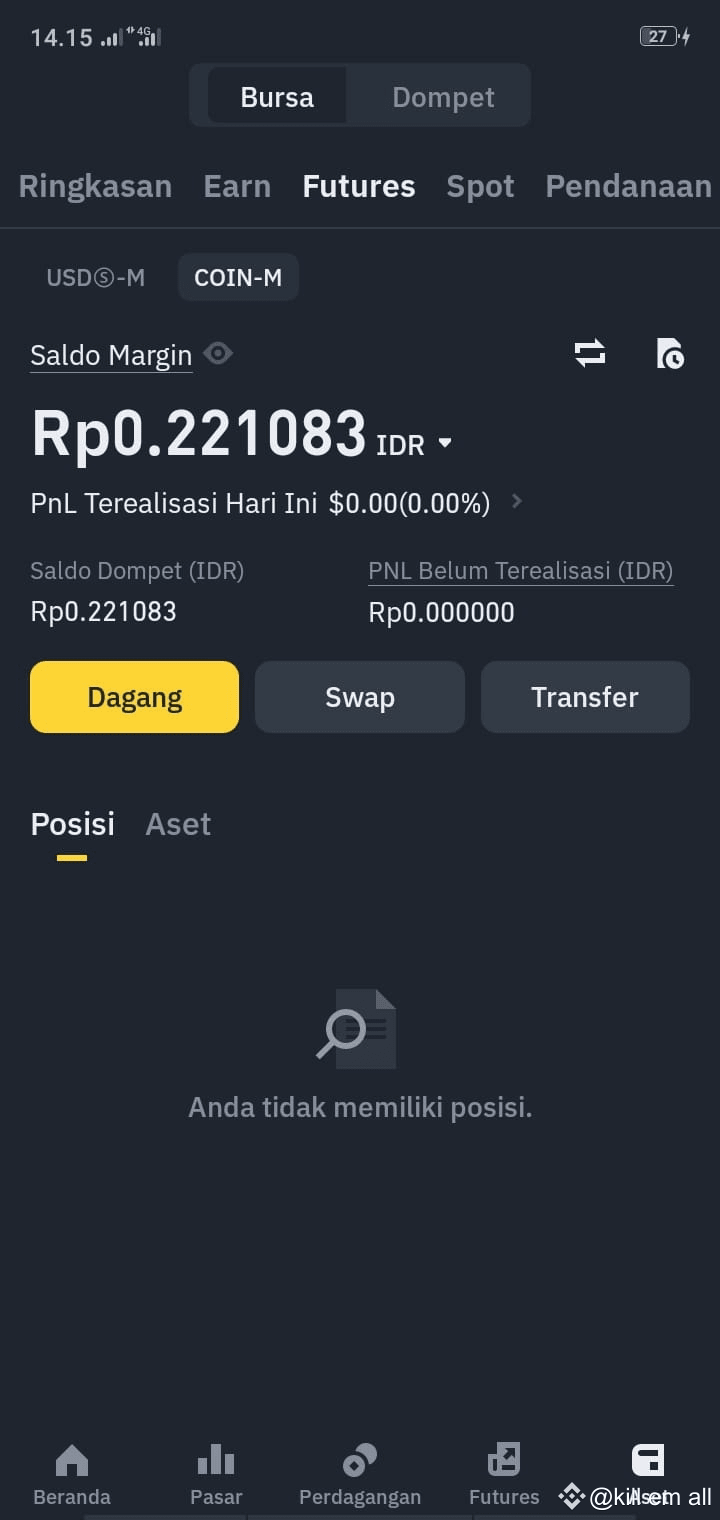This screenshot has width=720, height=1520.
Task: Select the USDⓈ-M margin mode
Action: pos(95,277)
